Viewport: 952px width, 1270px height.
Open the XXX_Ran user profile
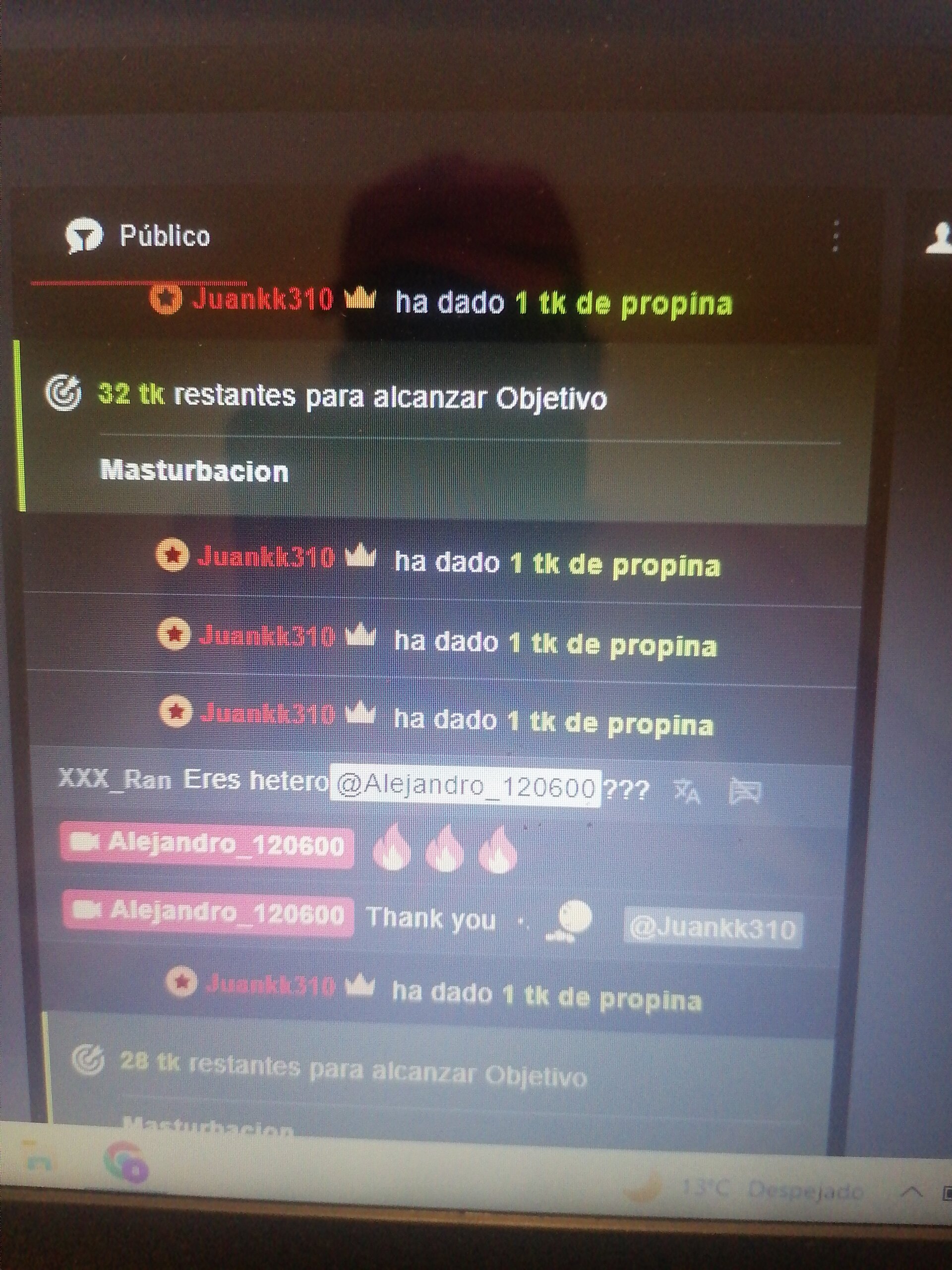(x=115, y=780)
